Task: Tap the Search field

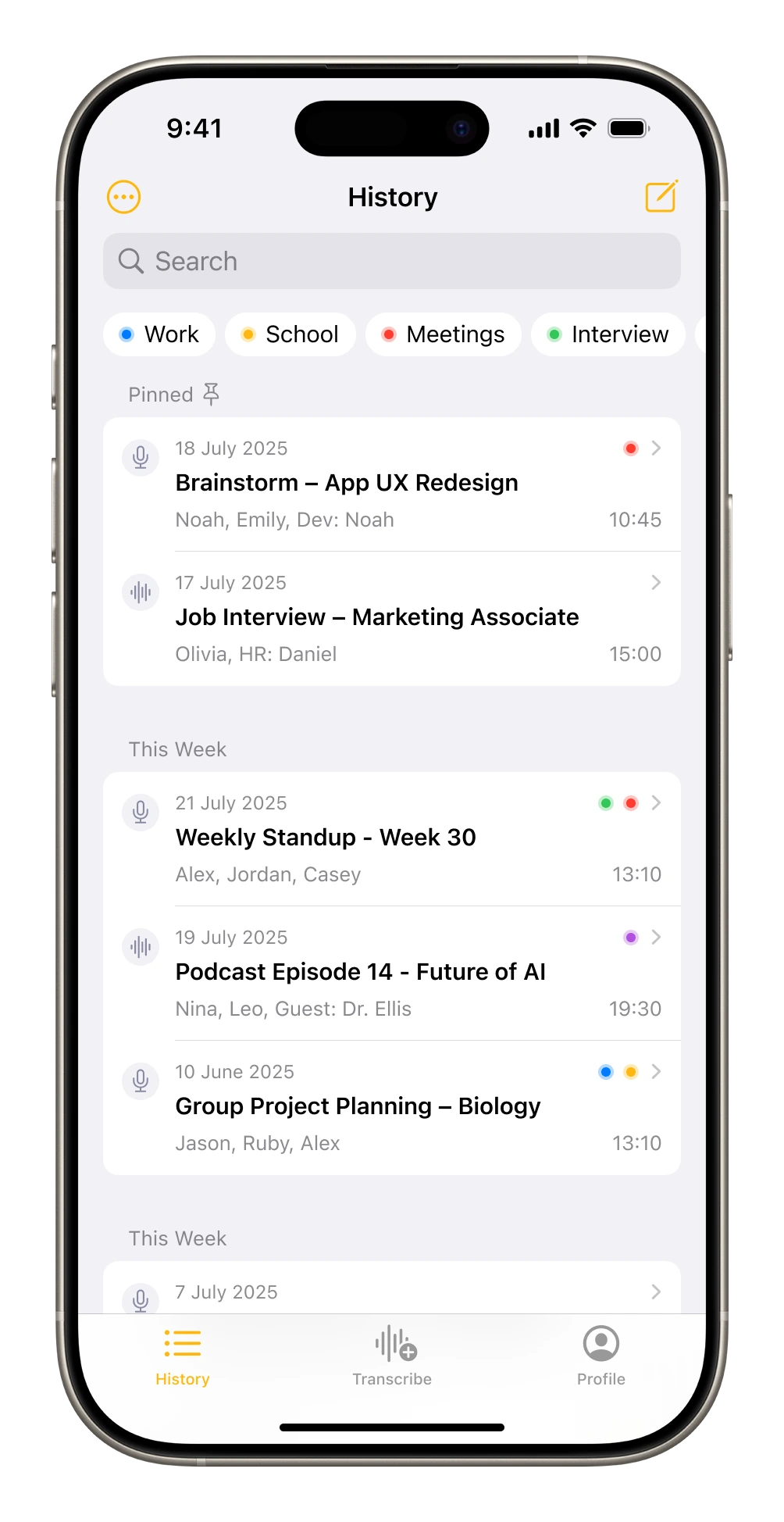Action: [x=392, y=261]
